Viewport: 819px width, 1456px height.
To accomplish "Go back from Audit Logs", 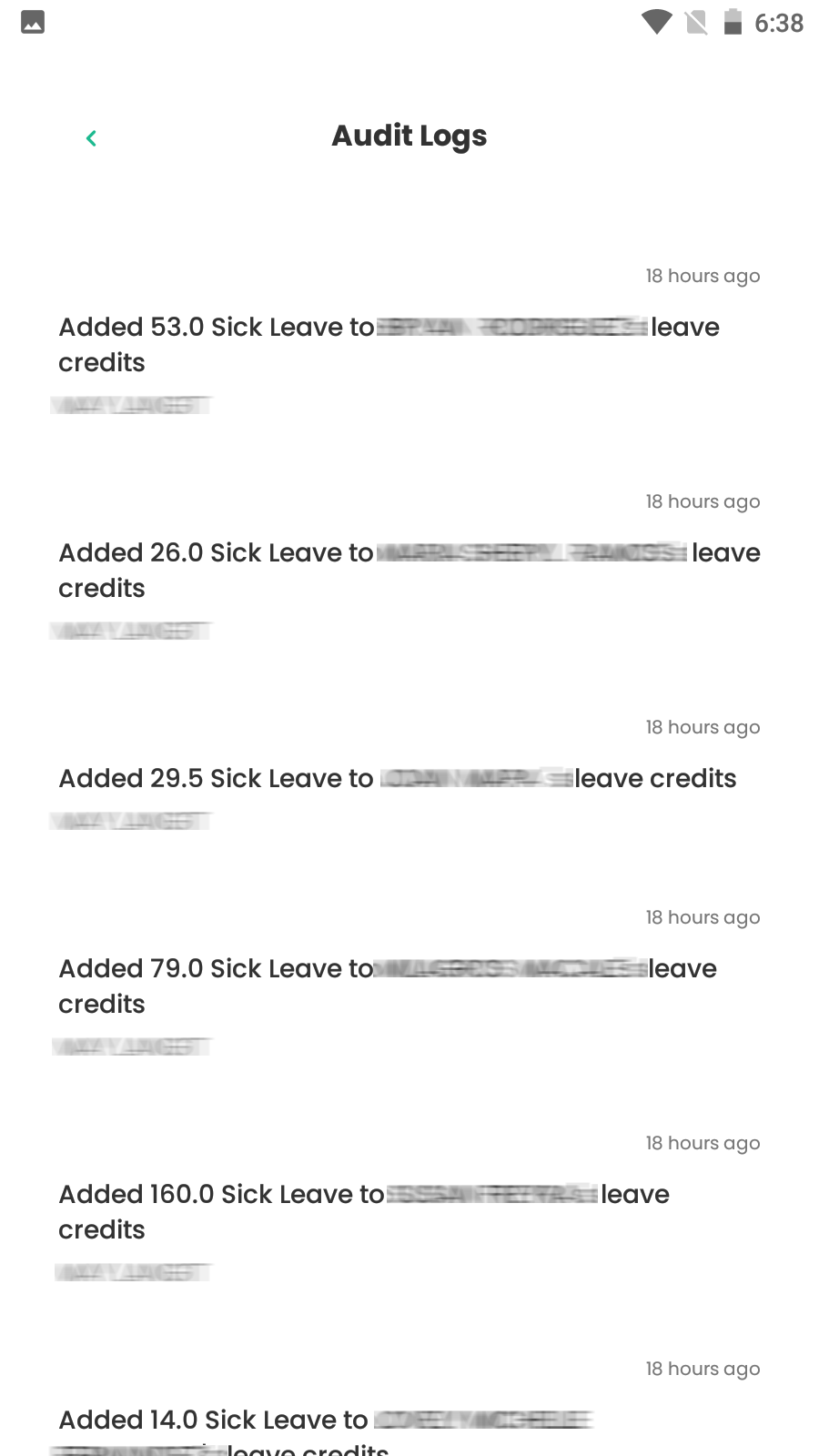I will pyautogui.click(x=91, y=138).
